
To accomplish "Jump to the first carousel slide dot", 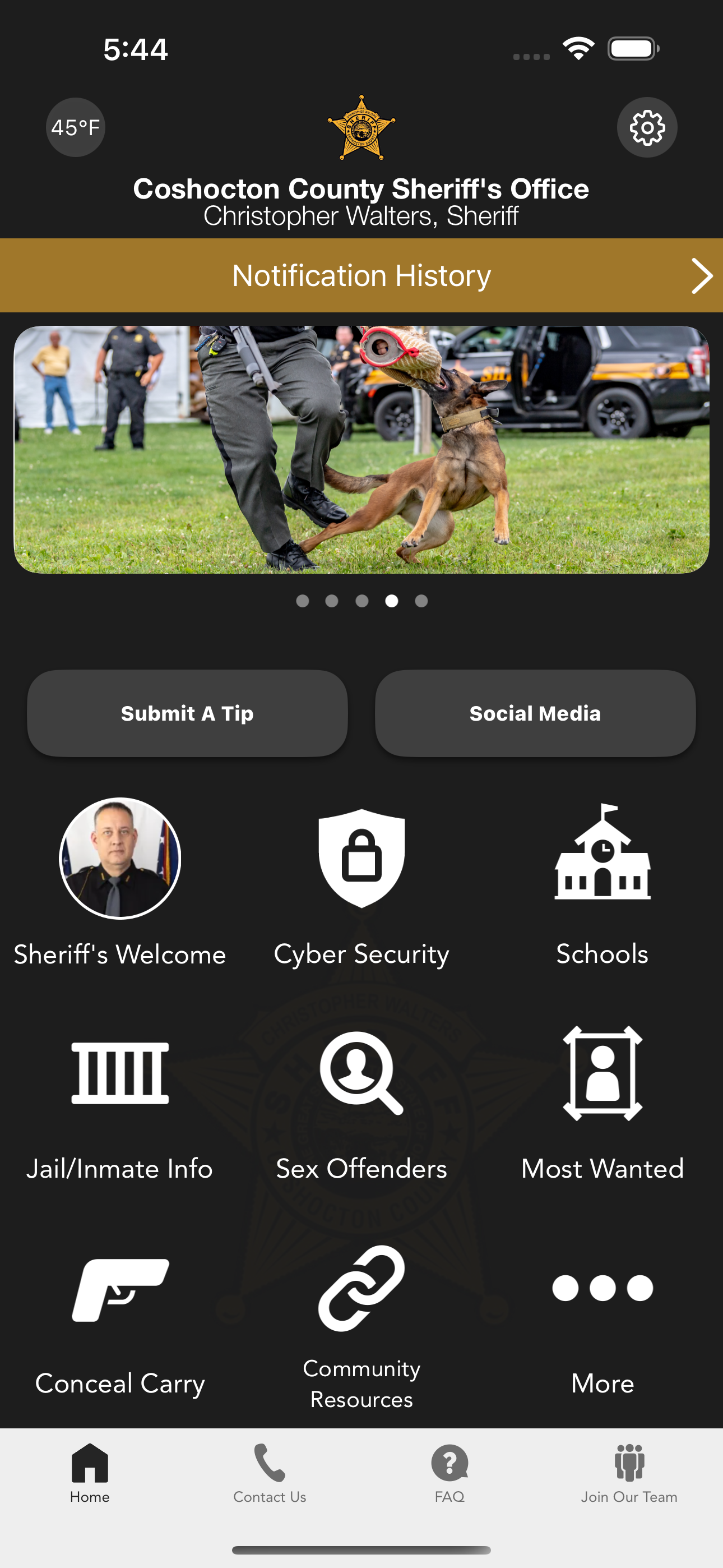I will pyautogui.click(x=303, y=601).
